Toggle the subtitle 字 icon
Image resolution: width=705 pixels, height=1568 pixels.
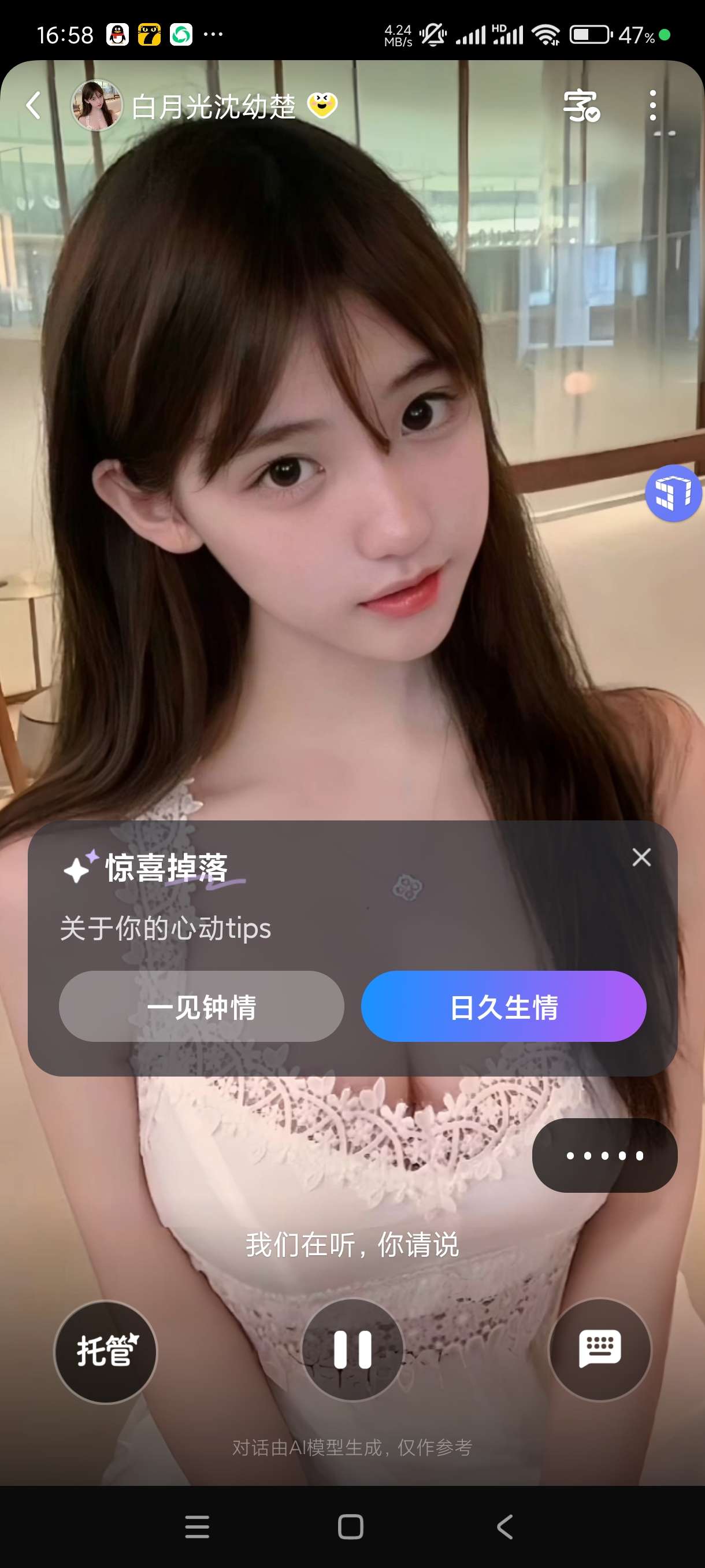click(581, 106)
